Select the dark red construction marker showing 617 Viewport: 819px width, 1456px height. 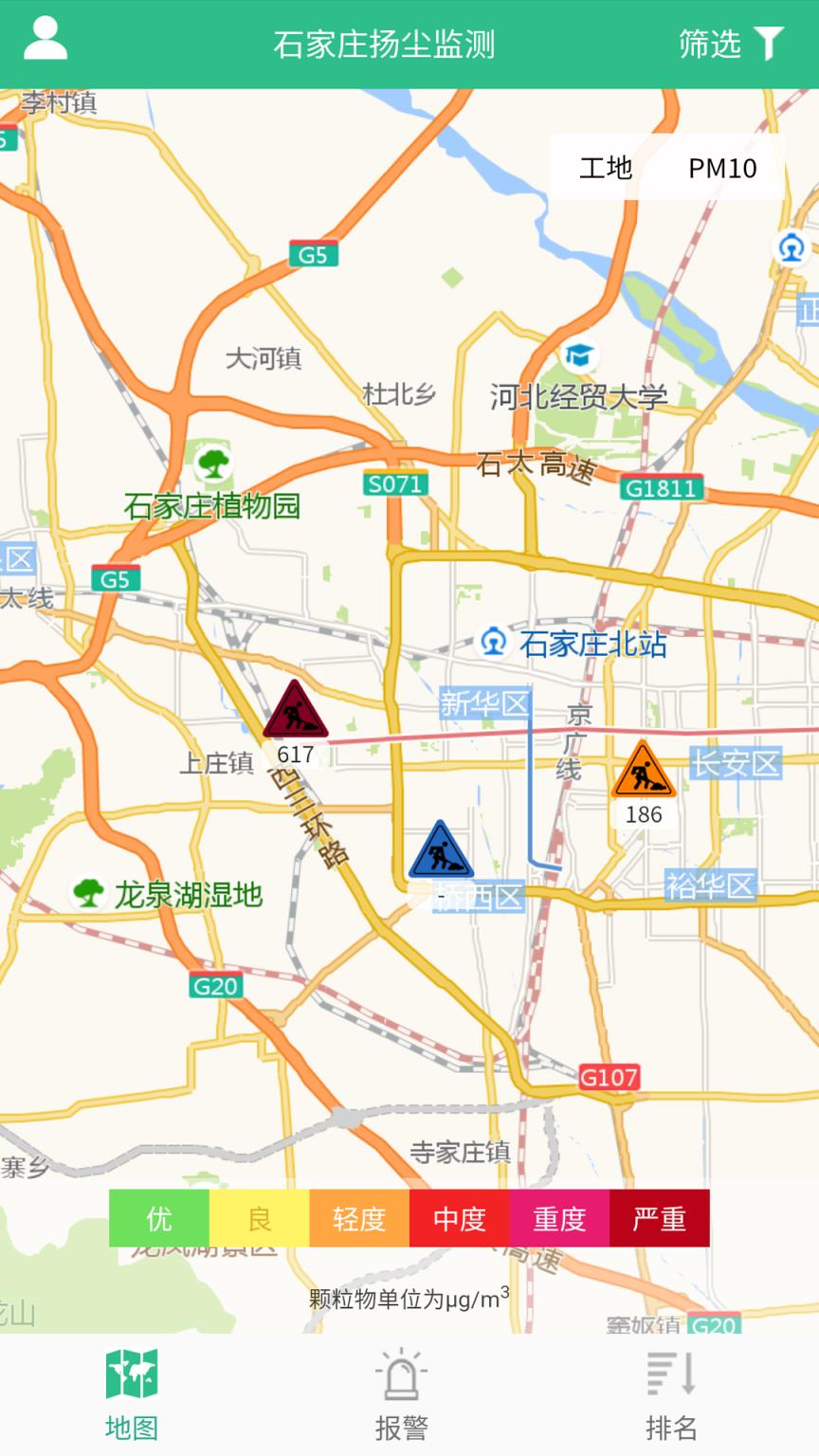pyautogui.click(x=294, y=711)
